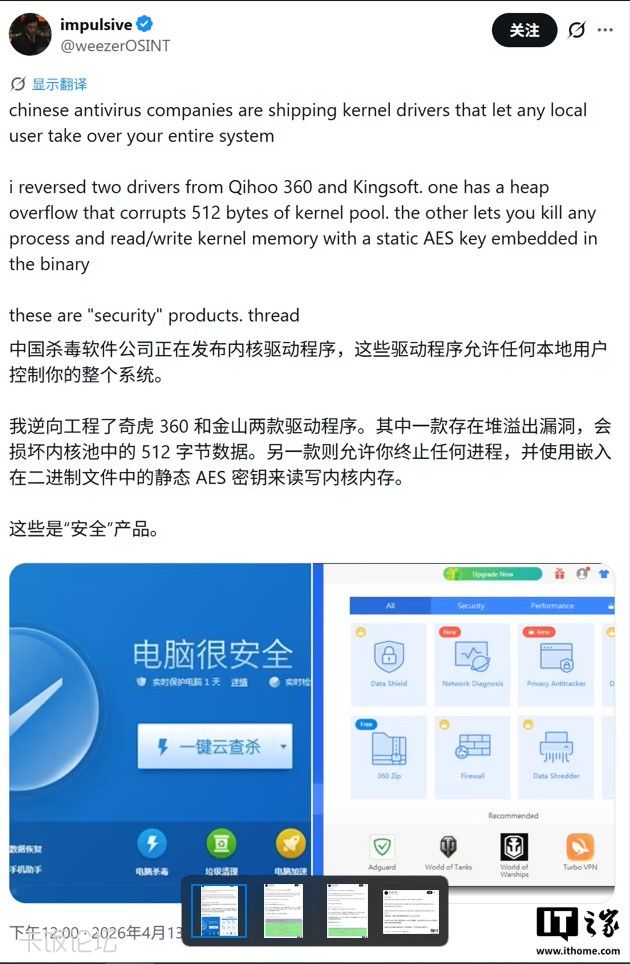This screenshot has width=630, height=964.
Task: Open impulsive's profile avatar
Action: (30, 34)
